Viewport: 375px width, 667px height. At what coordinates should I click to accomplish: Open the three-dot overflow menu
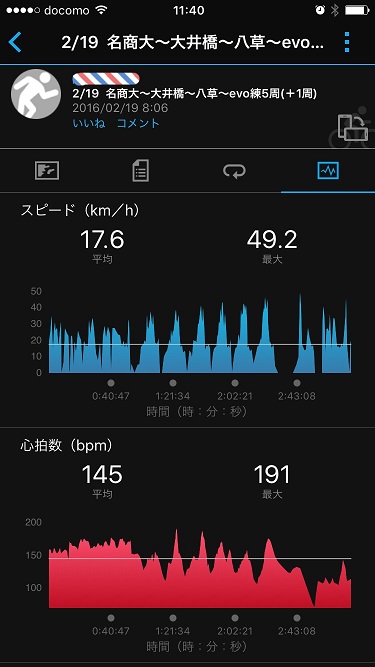click(347, 43)
